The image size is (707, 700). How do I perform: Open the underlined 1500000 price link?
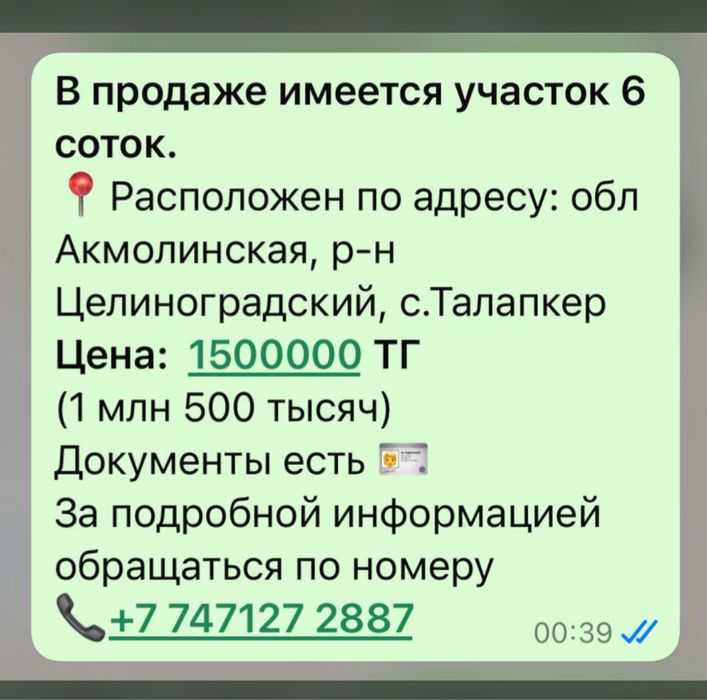(x=273, y=355)
